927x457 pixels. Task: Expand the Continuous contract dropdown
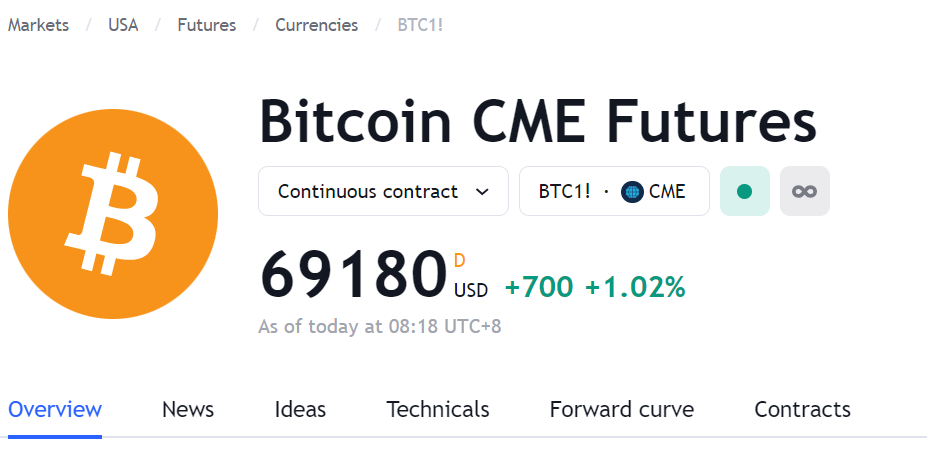383,191
